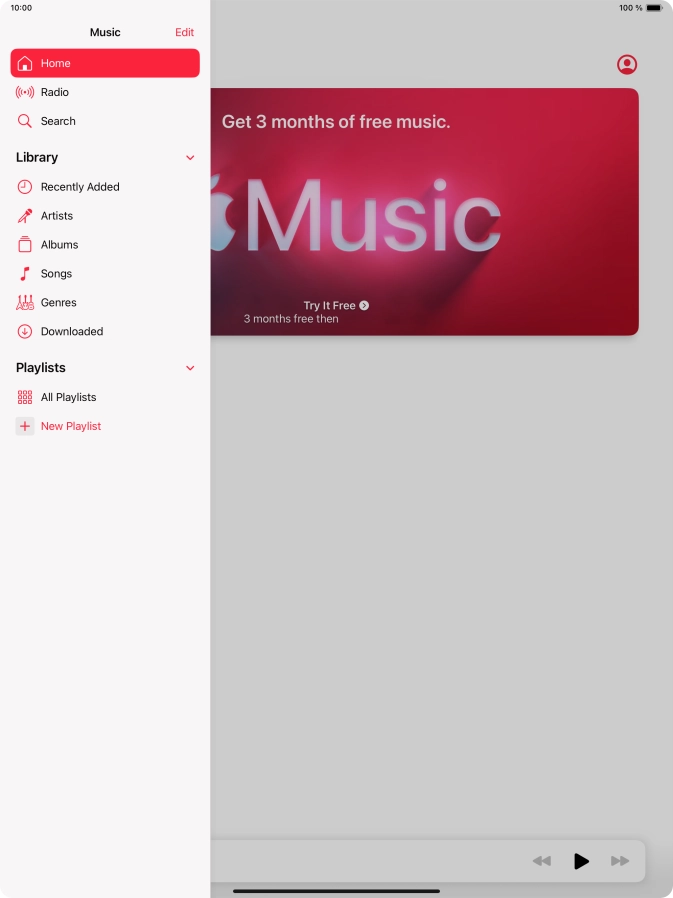
Task: Skip to the next track
Action: click(620, 861)
